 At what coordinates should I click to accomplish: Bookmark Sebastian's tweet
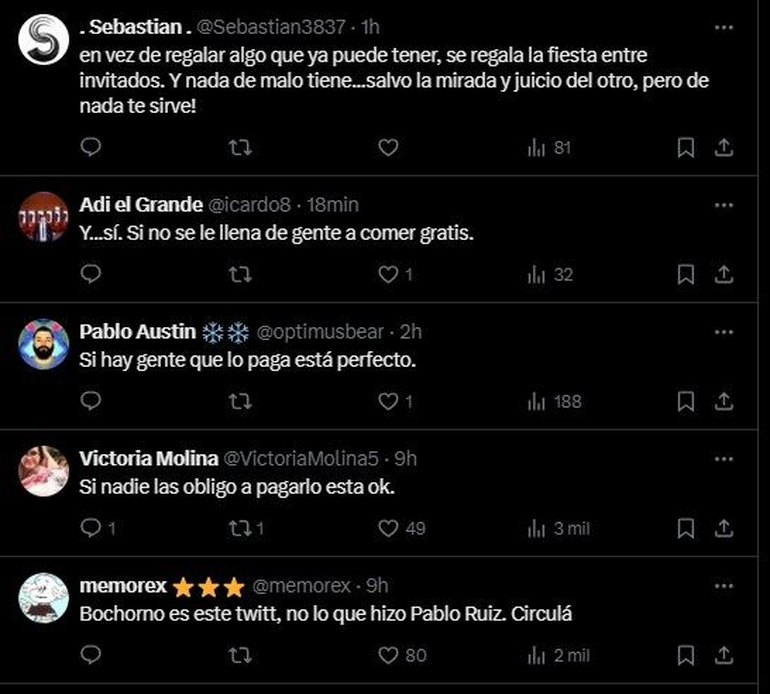tap(686, 147)
